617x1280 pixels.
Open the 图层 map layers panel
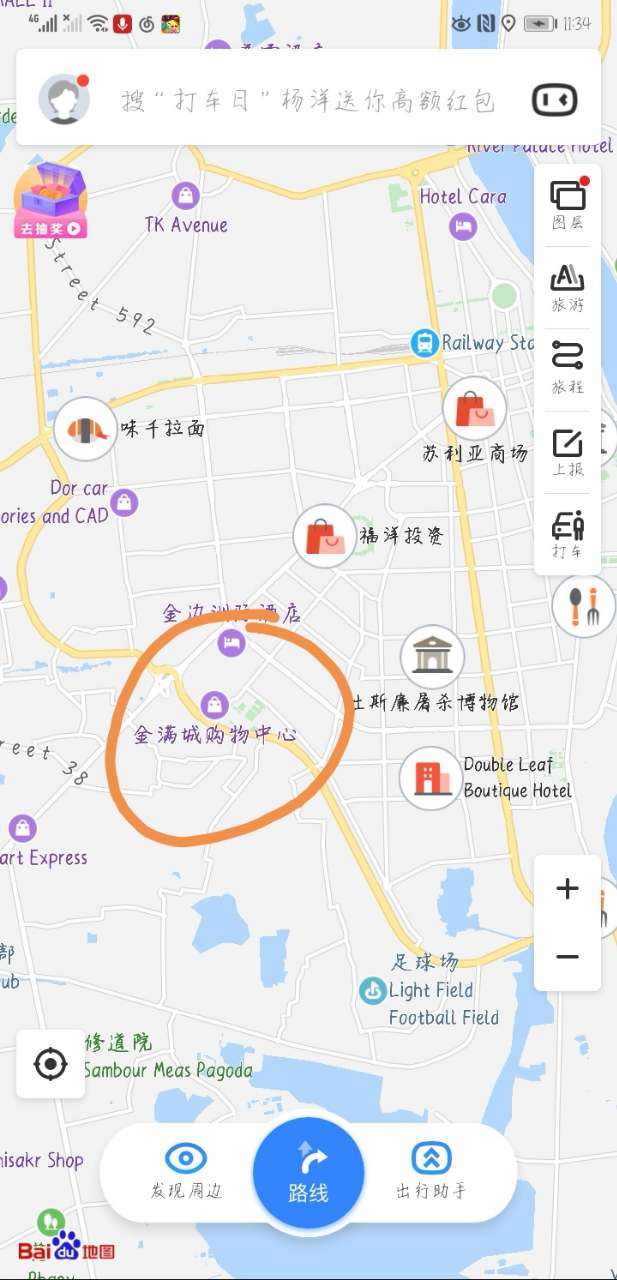[567, 205]
